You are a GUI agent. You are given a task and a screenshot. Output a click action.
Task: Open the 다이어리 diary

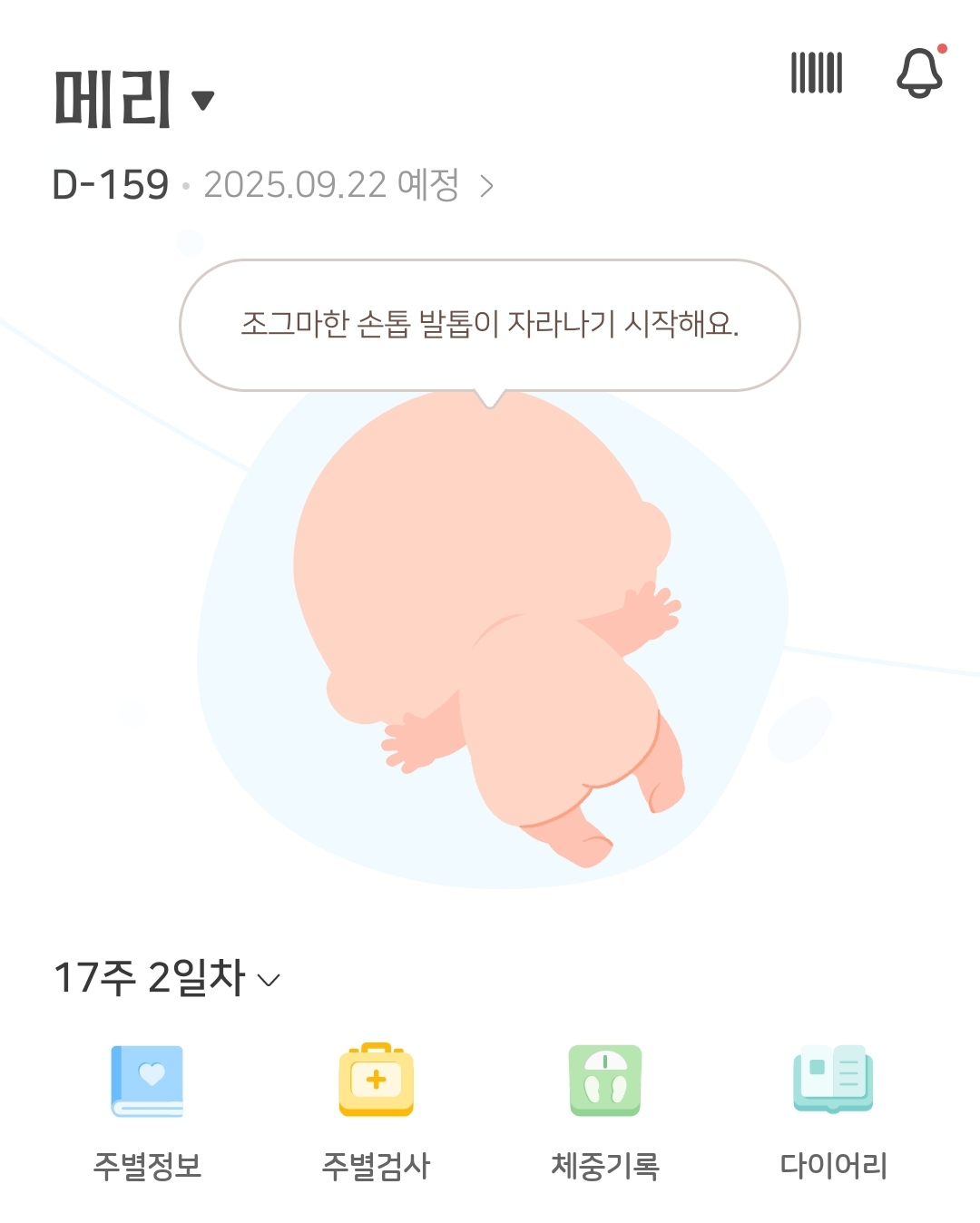pyautogui.click(x=833, y=1113)
